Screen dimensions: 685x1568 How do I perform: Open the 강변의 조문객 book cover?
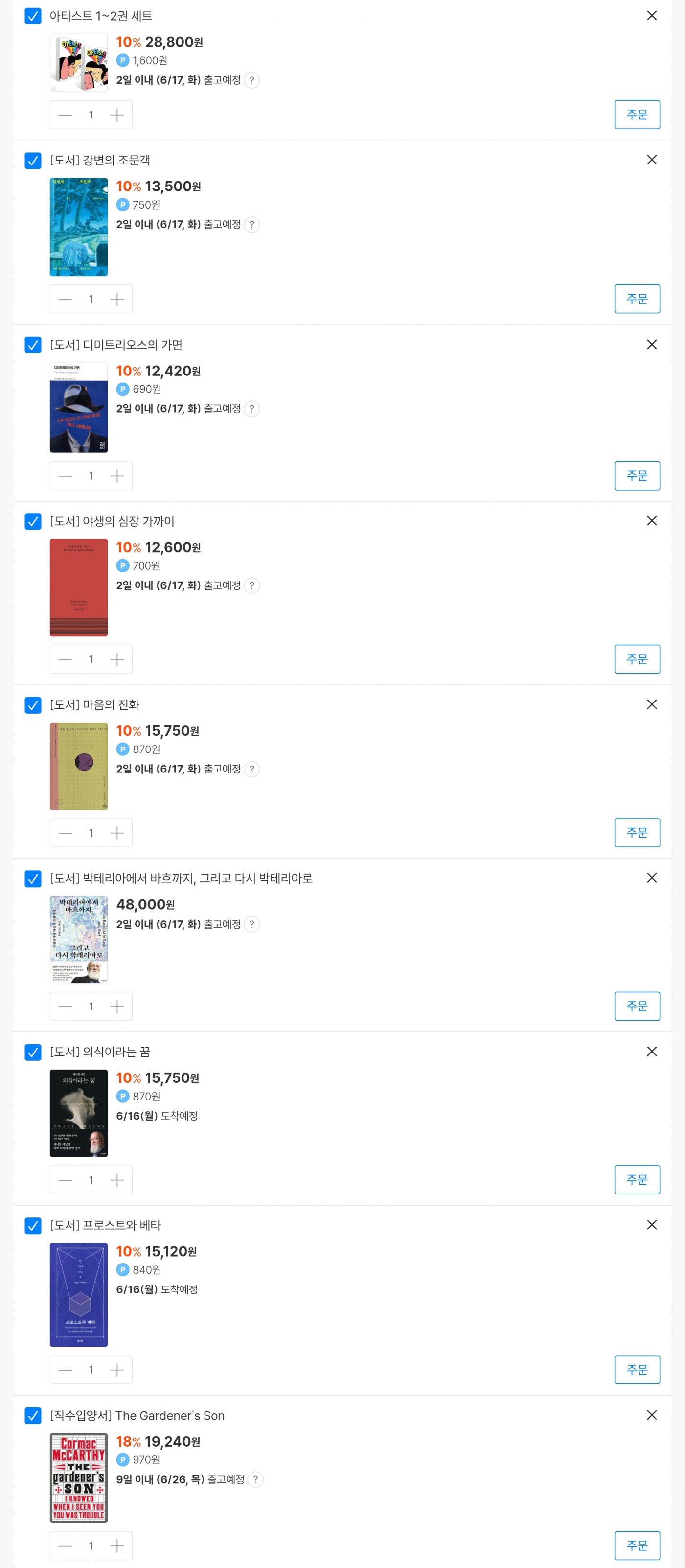(x=78, y=227)
